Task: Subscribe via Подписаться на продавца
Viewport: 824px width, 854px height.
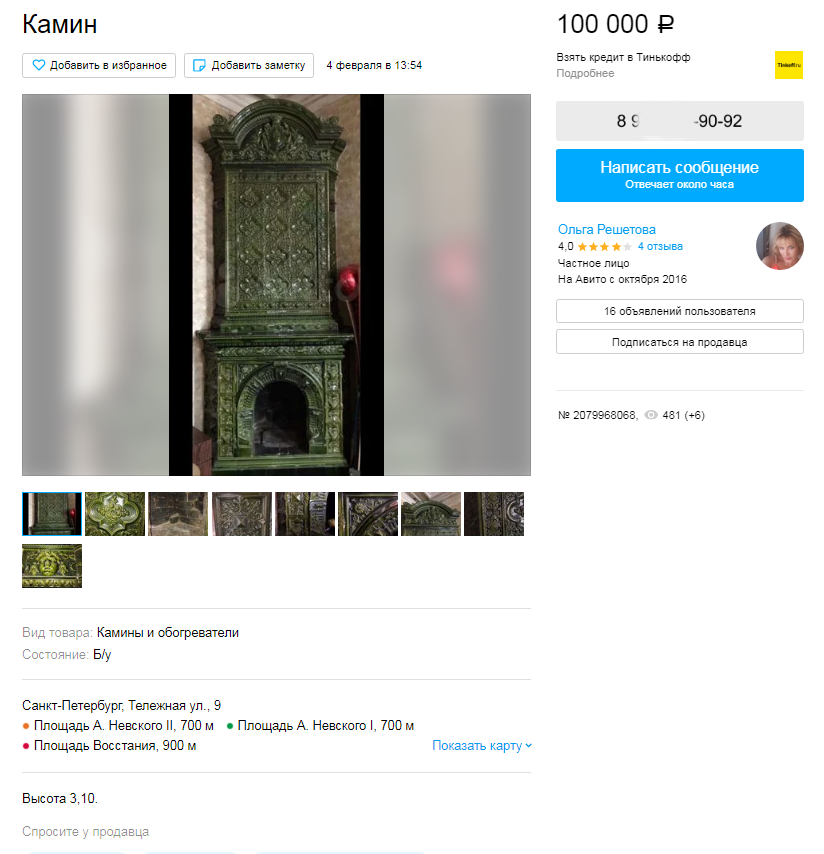Action: click(x=679, y=342)
